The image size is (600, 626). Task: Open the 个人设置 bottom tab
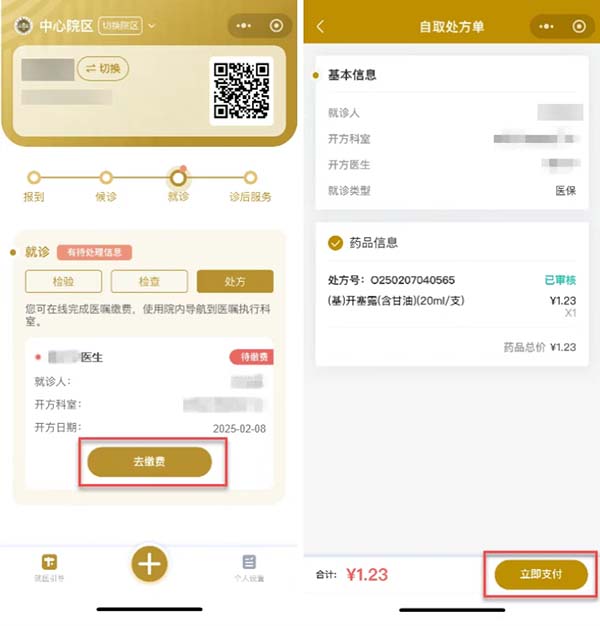(x=249, y=567)
